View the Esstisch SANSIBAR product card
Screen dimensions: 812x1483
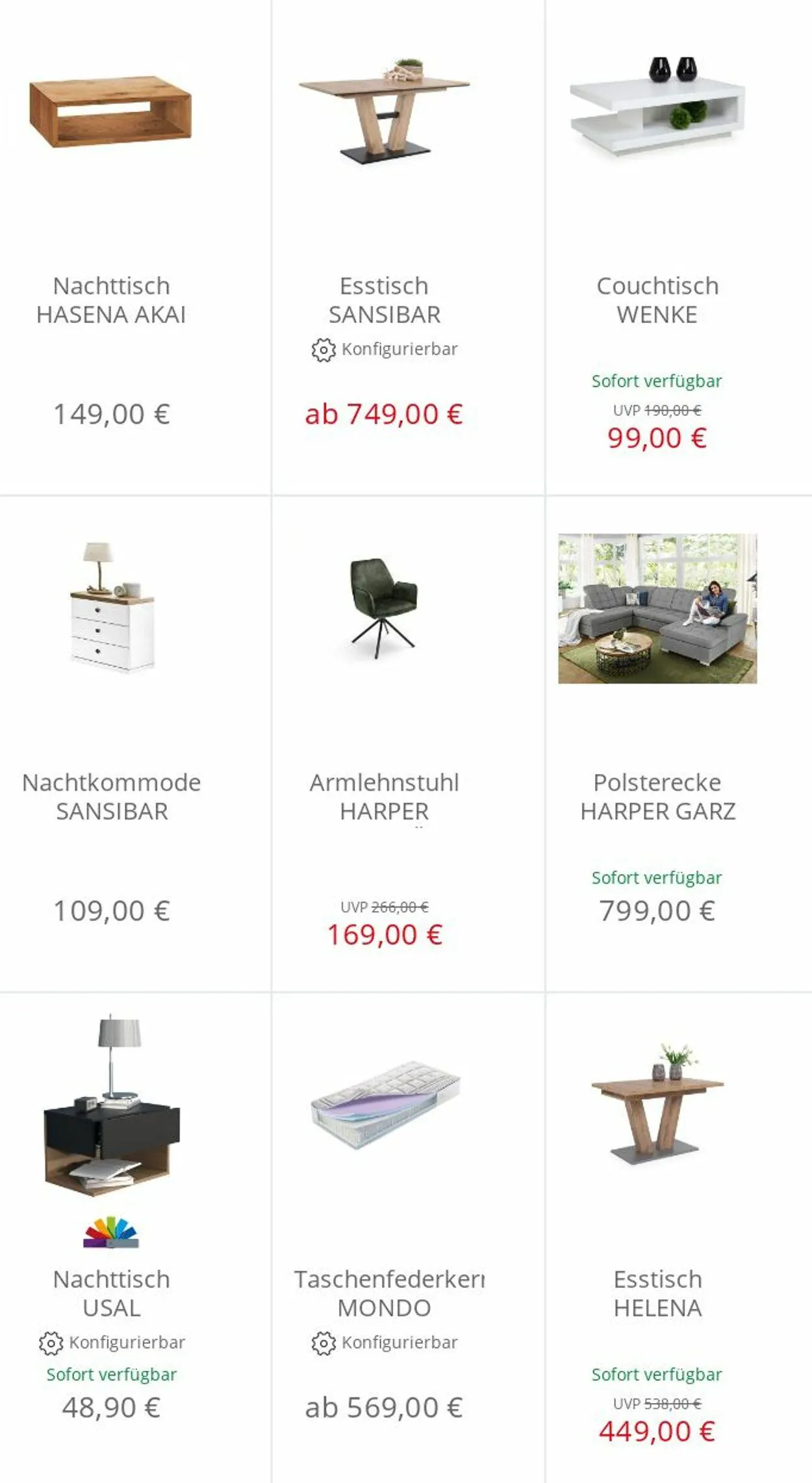coord(384,300)
